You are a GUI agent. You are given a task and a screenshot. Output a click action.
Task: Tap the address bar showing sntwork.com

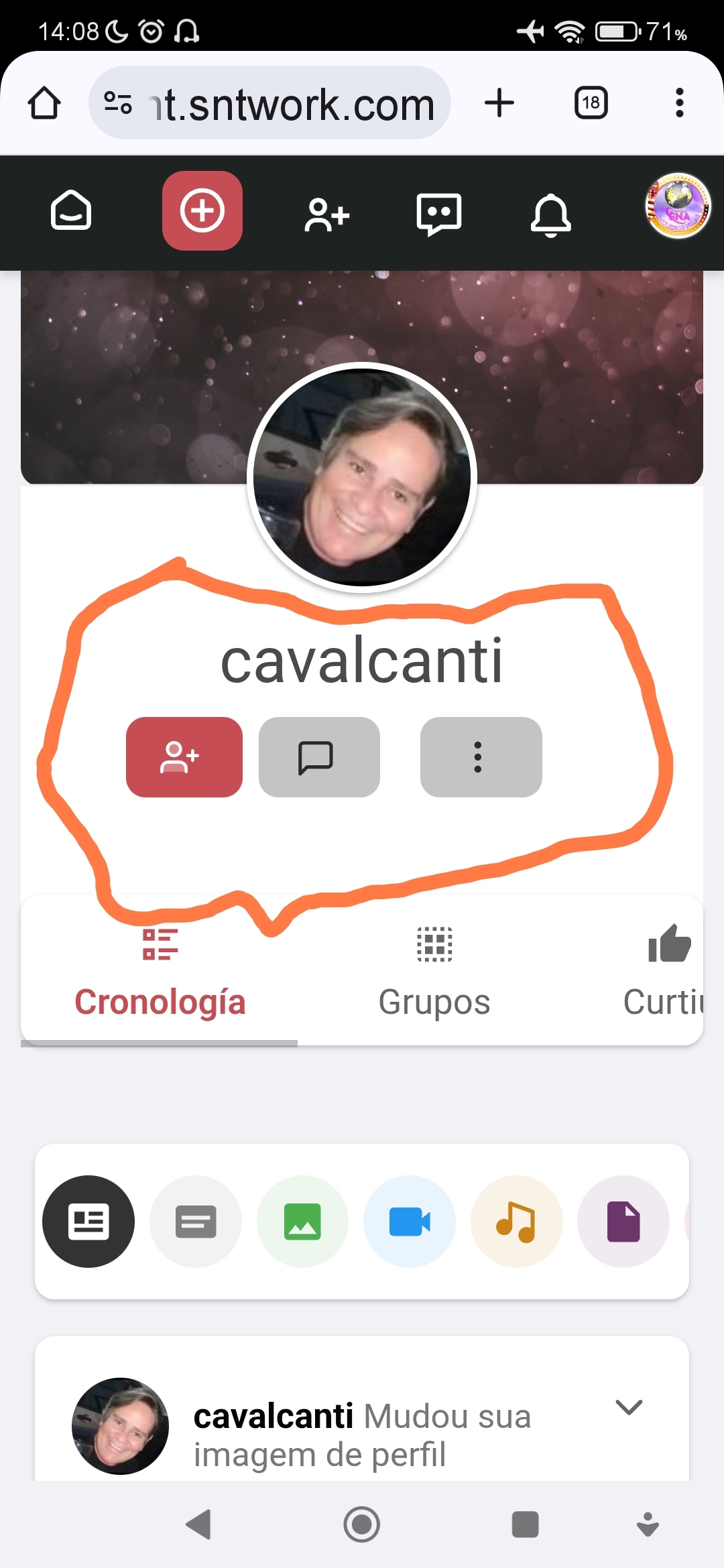pos(288,103)
